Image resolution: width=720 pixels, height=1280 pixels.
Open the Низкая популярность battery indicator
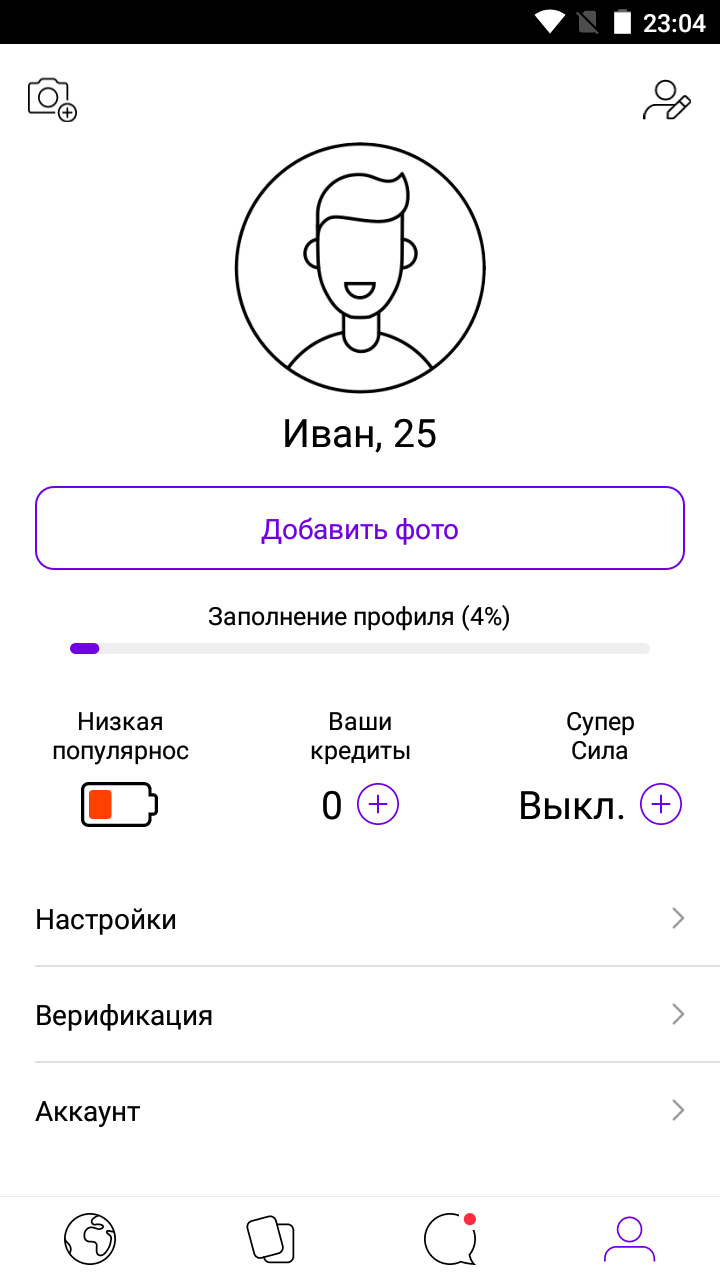point(120,804)
